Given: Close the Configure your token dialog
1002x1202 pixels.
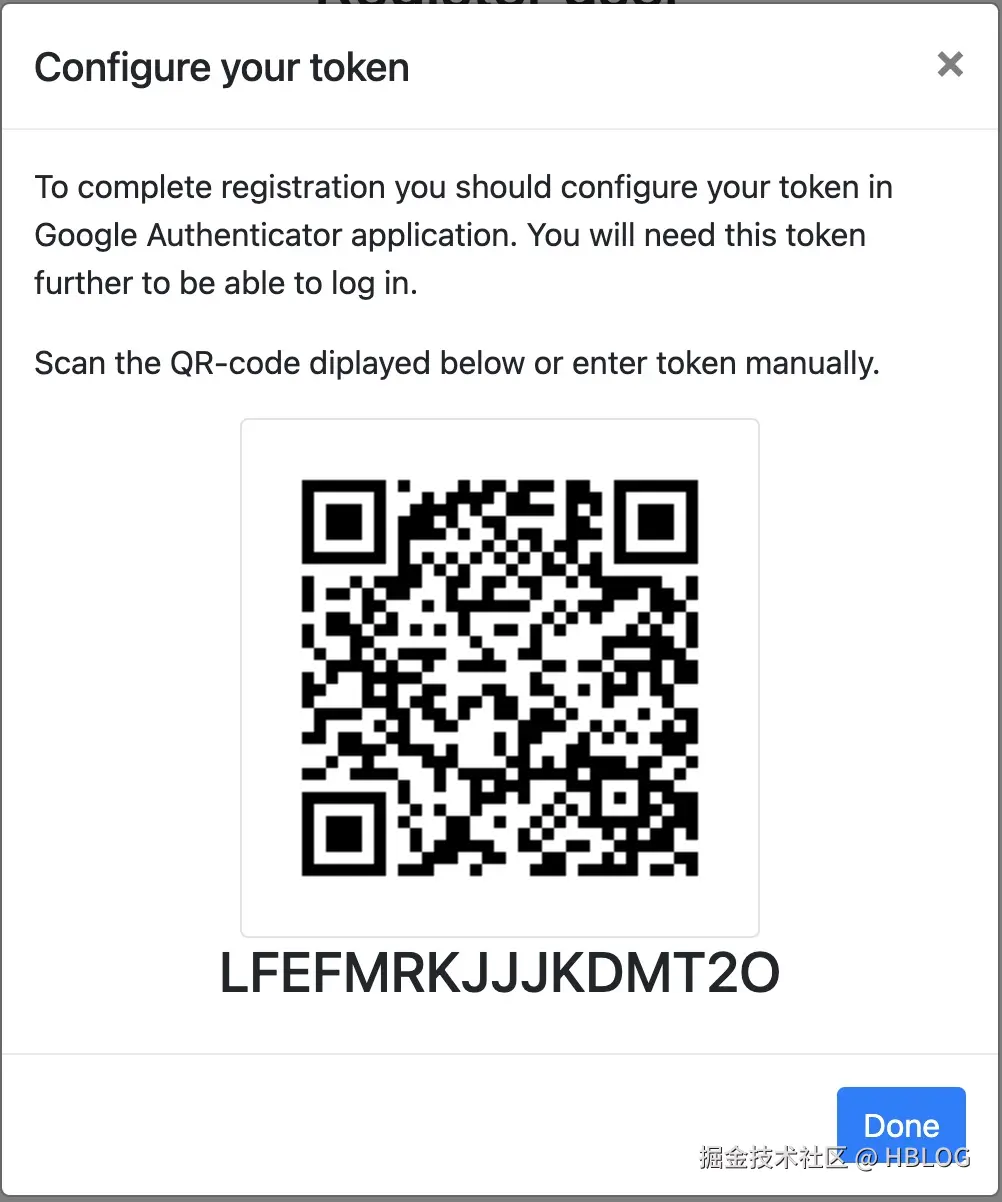Looking at the screenshot, I should [949, 65].
